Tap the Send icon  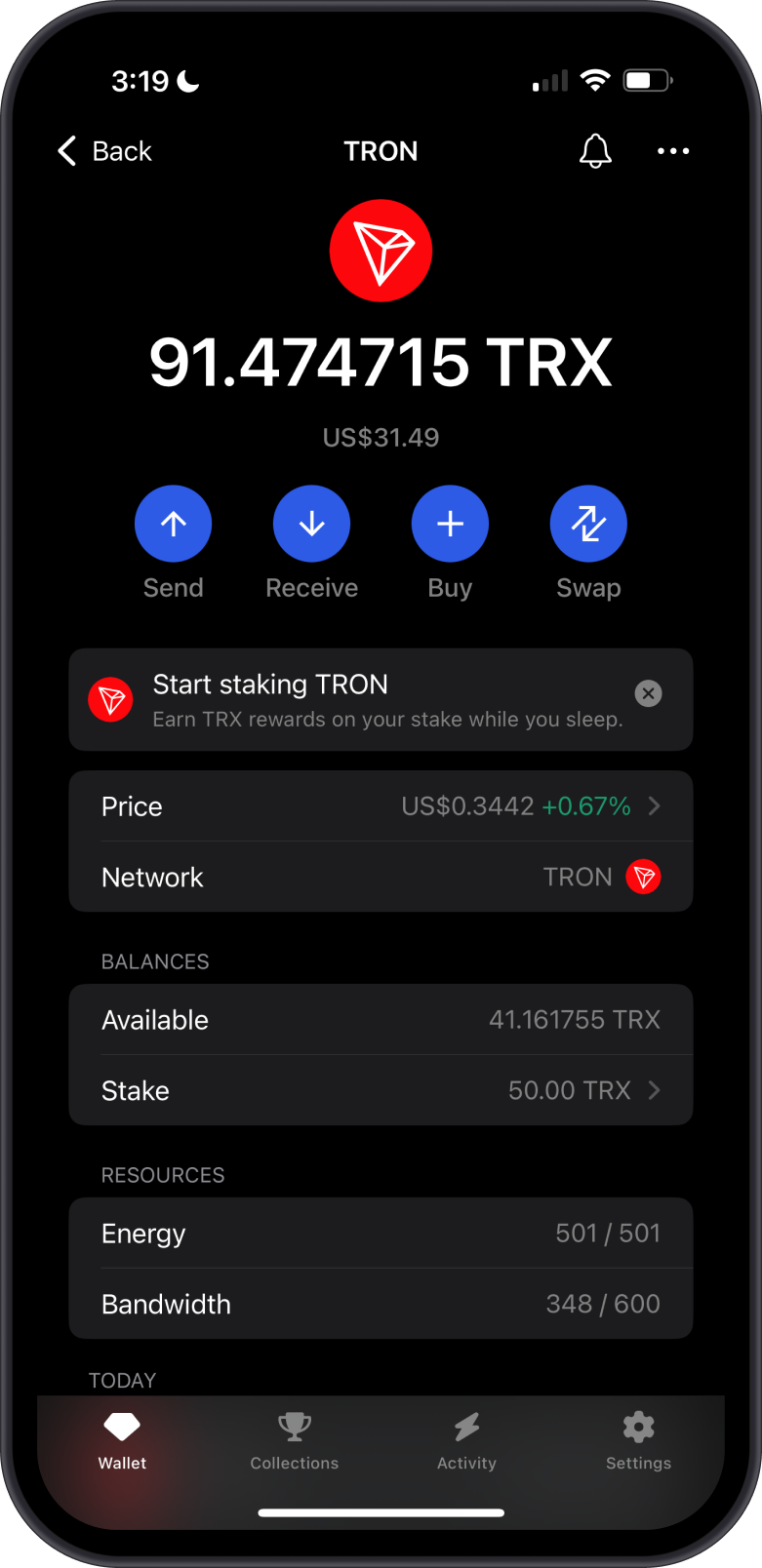pos(173,523)
